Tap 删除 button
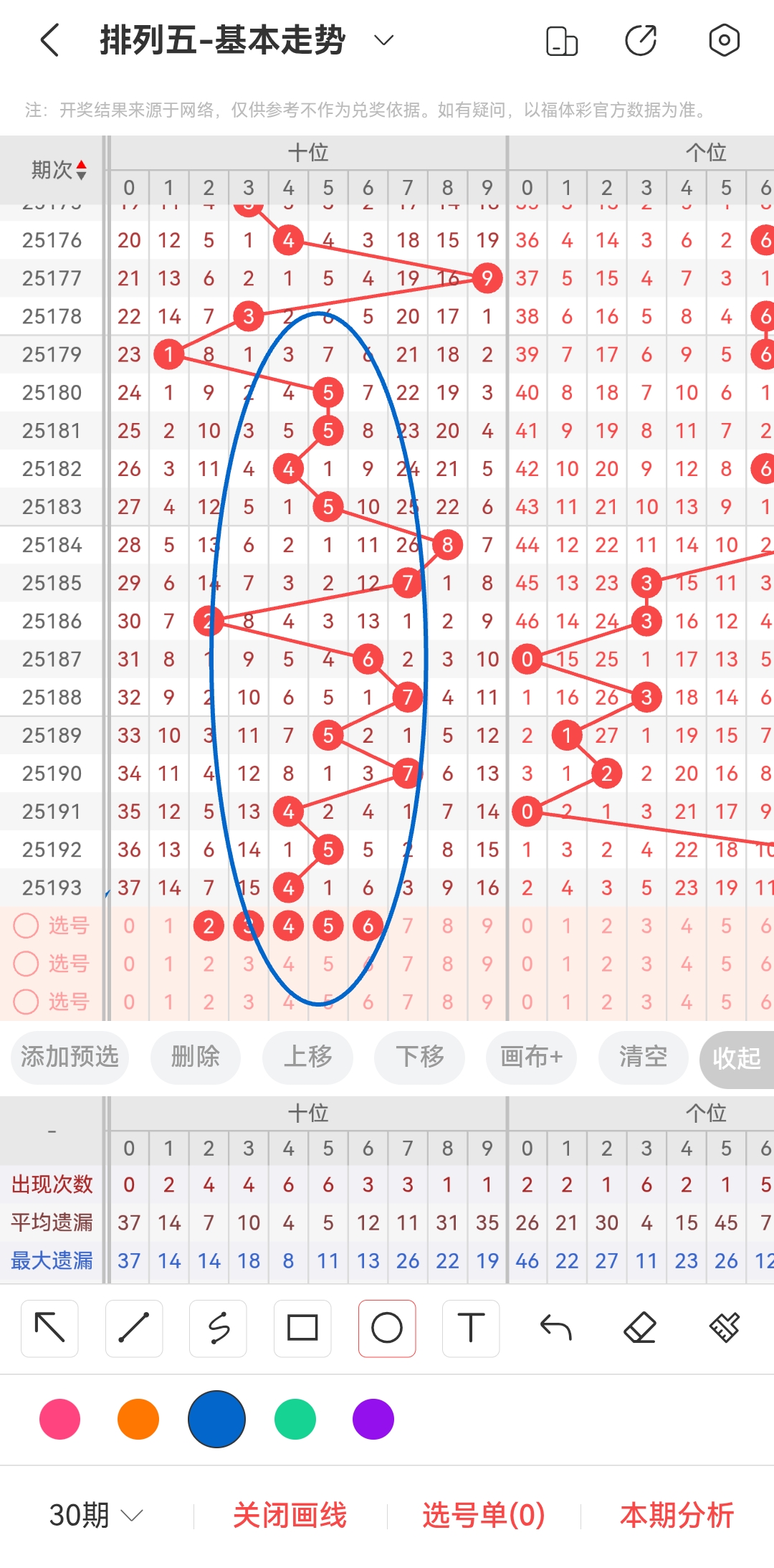 196,1057
